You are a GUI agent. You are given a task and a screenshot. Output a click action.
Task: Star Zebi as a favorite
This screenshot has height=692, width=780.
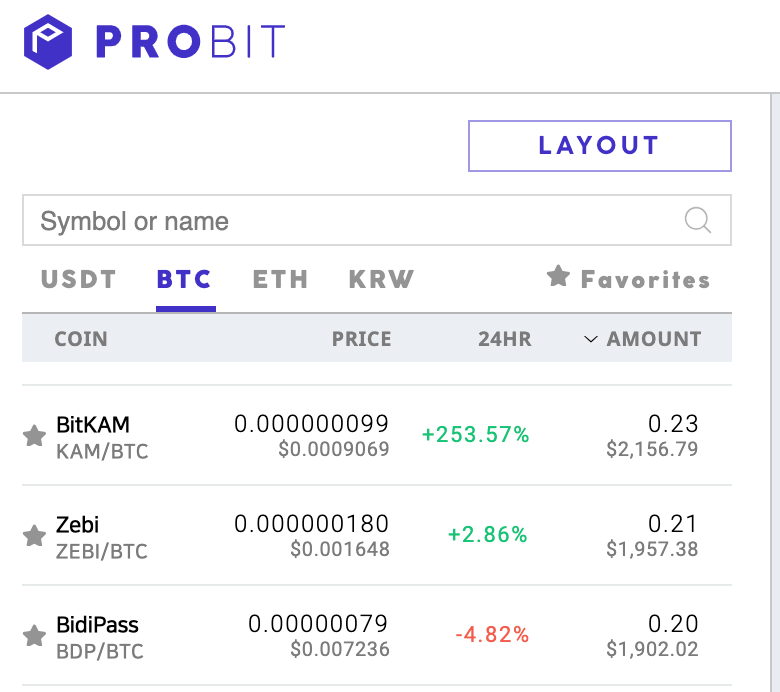point(35,536)
